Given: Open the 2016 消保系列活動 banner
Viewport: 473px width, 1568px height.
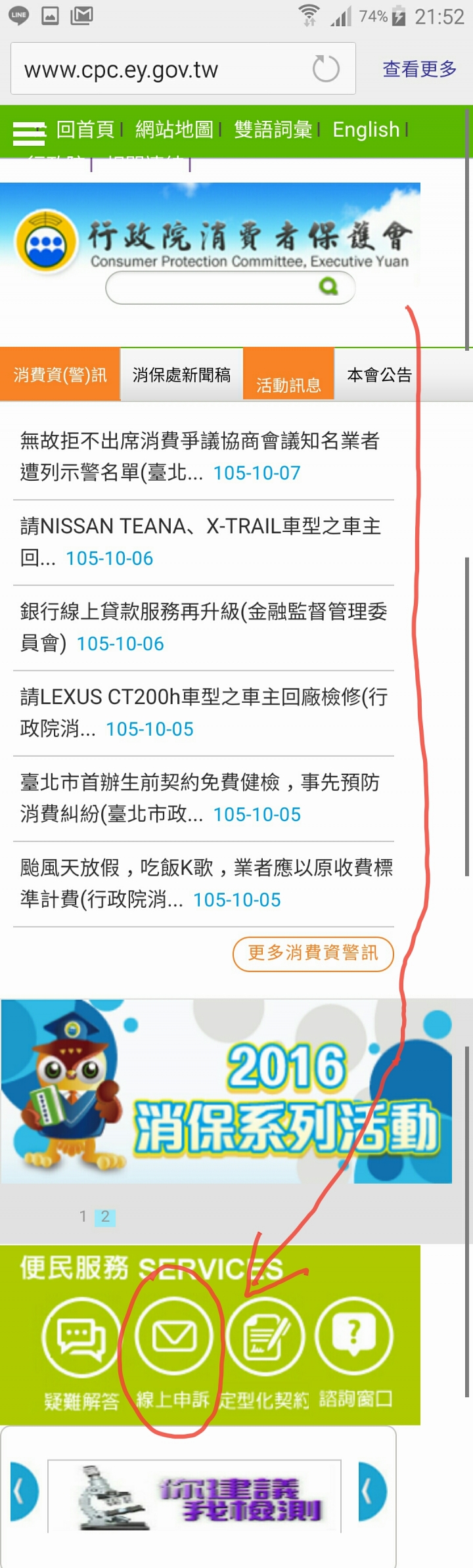Looking at the screenshot, I should click(x=227, y=1092).
